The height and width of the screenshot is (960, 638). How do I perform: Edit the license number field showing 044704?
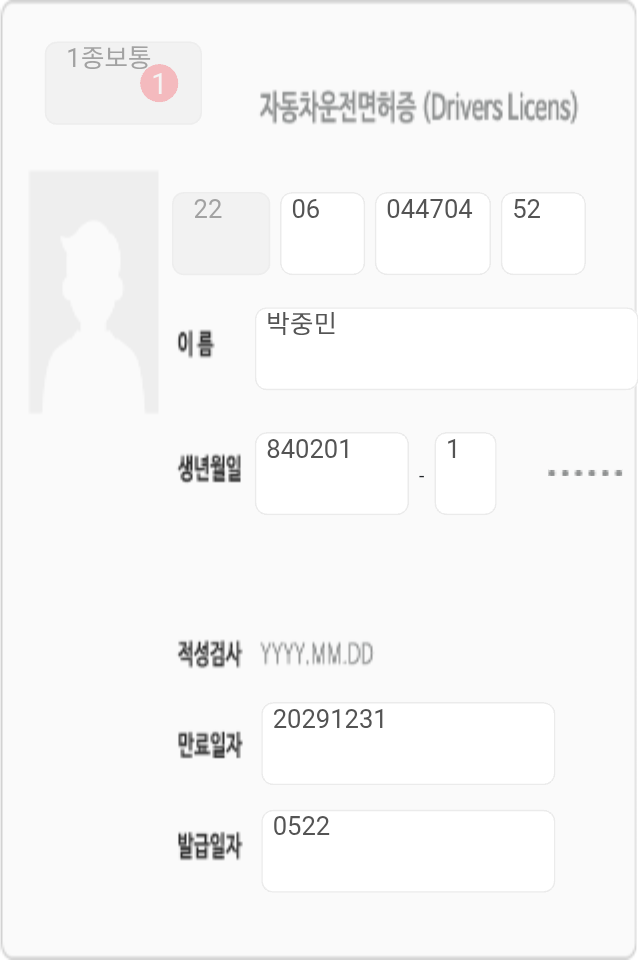click(x=432, y=233)
